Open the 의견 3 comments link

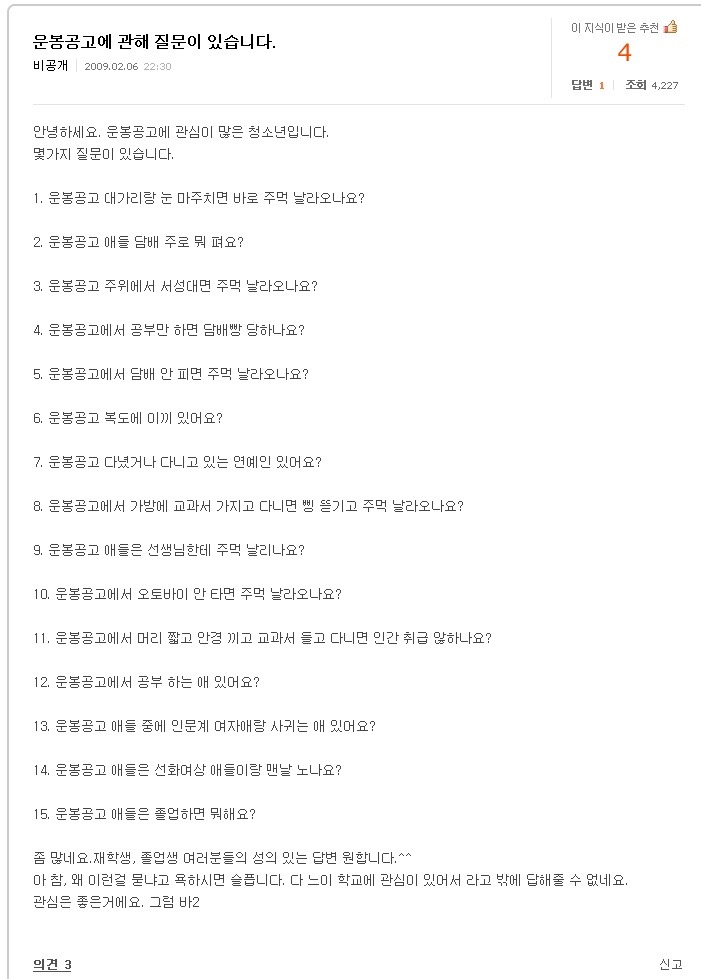(x=52, y=964)
